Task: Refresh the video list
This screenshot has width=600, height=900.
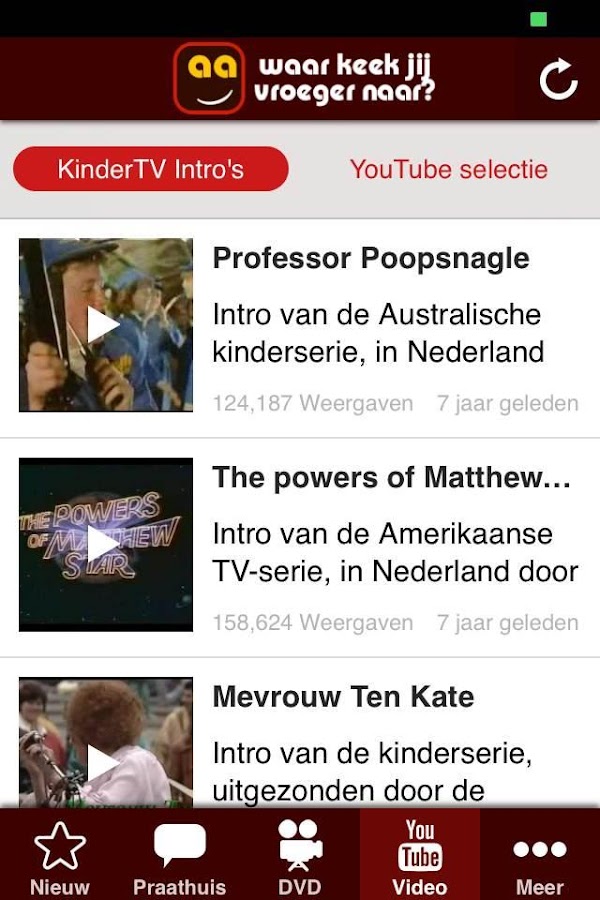Action: tap(558, 80)
